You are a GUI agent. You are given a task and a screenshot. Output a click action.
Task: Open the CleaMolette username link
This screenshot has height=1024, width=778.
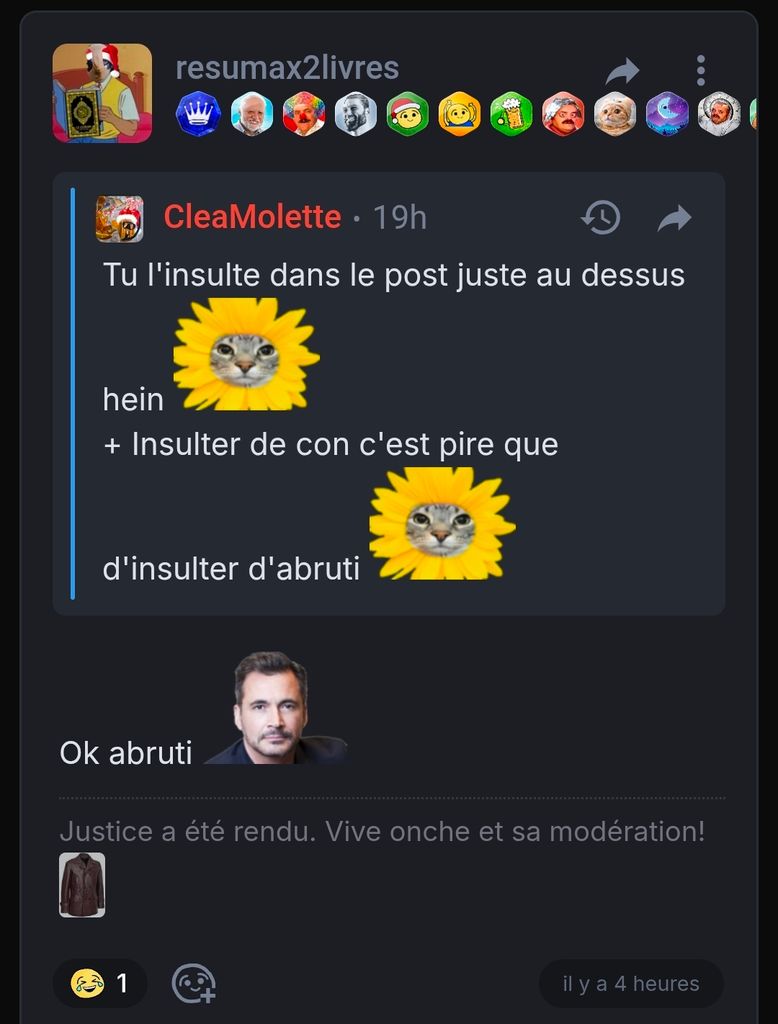pyautogui.click(x=252, y=217)
